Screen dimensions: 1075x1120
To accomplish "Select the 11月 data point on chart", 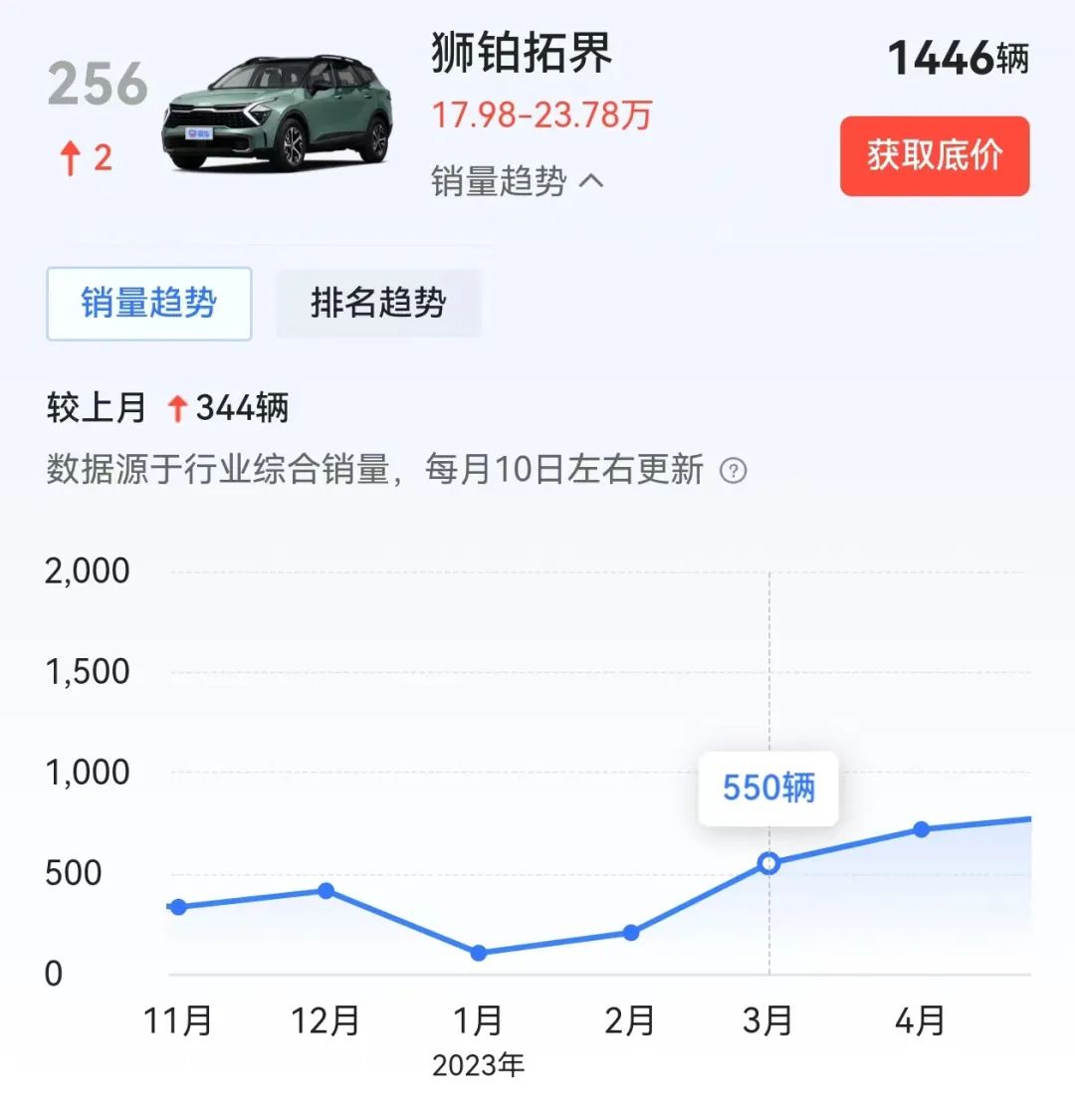I will point(178,907).
